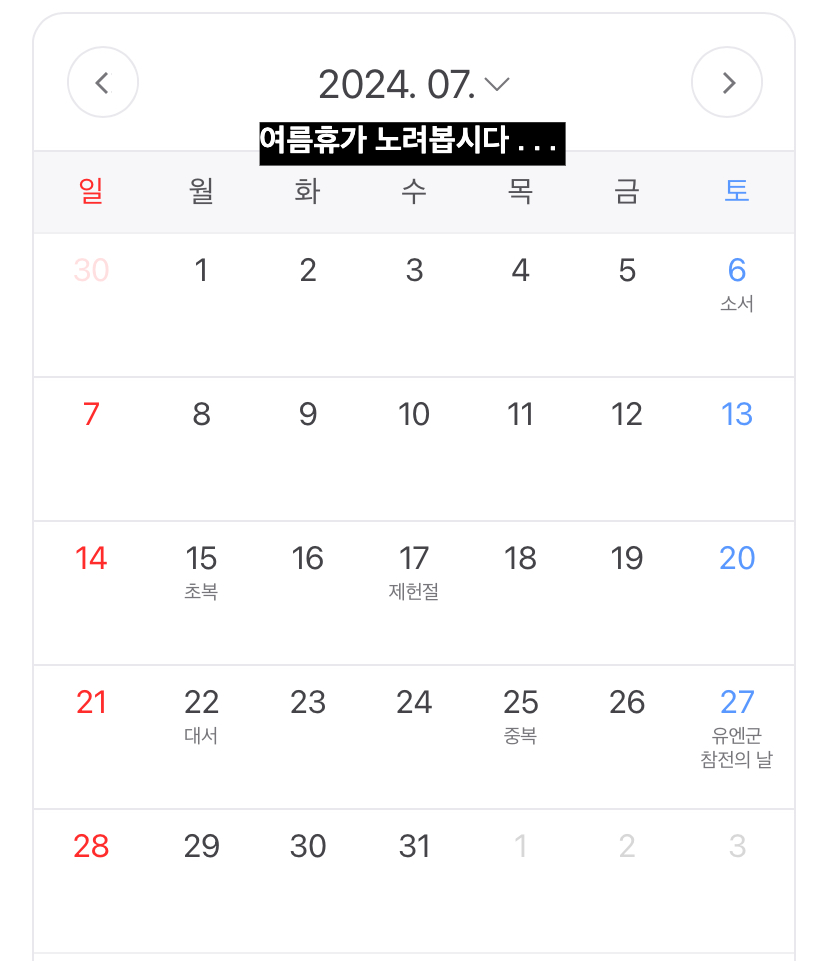Screen dimensions: 828x961
Task: Click Saturday July 13
Action: [x=736, y=414]
